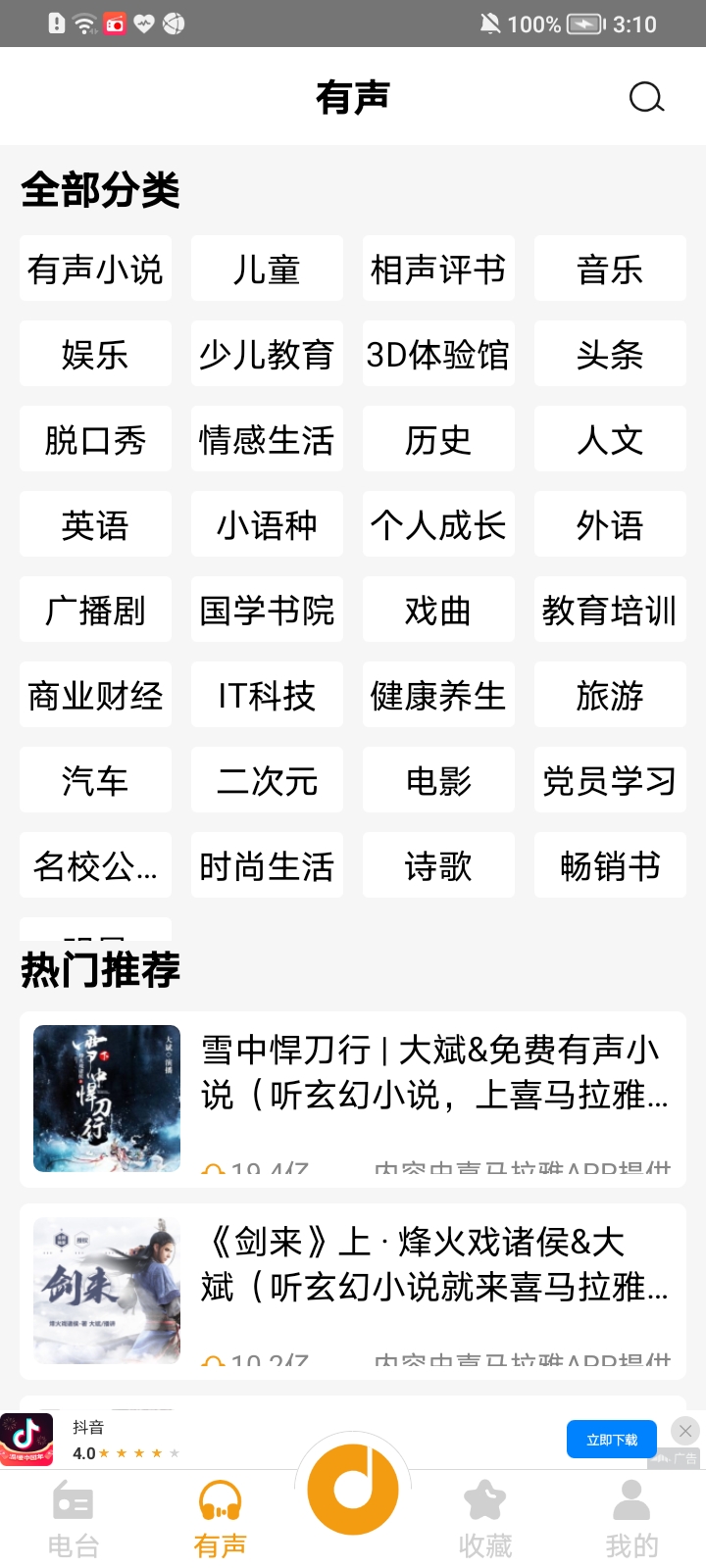Open the search icon in the header
The image size is (706, 1568).
click(x=646, y=97)
